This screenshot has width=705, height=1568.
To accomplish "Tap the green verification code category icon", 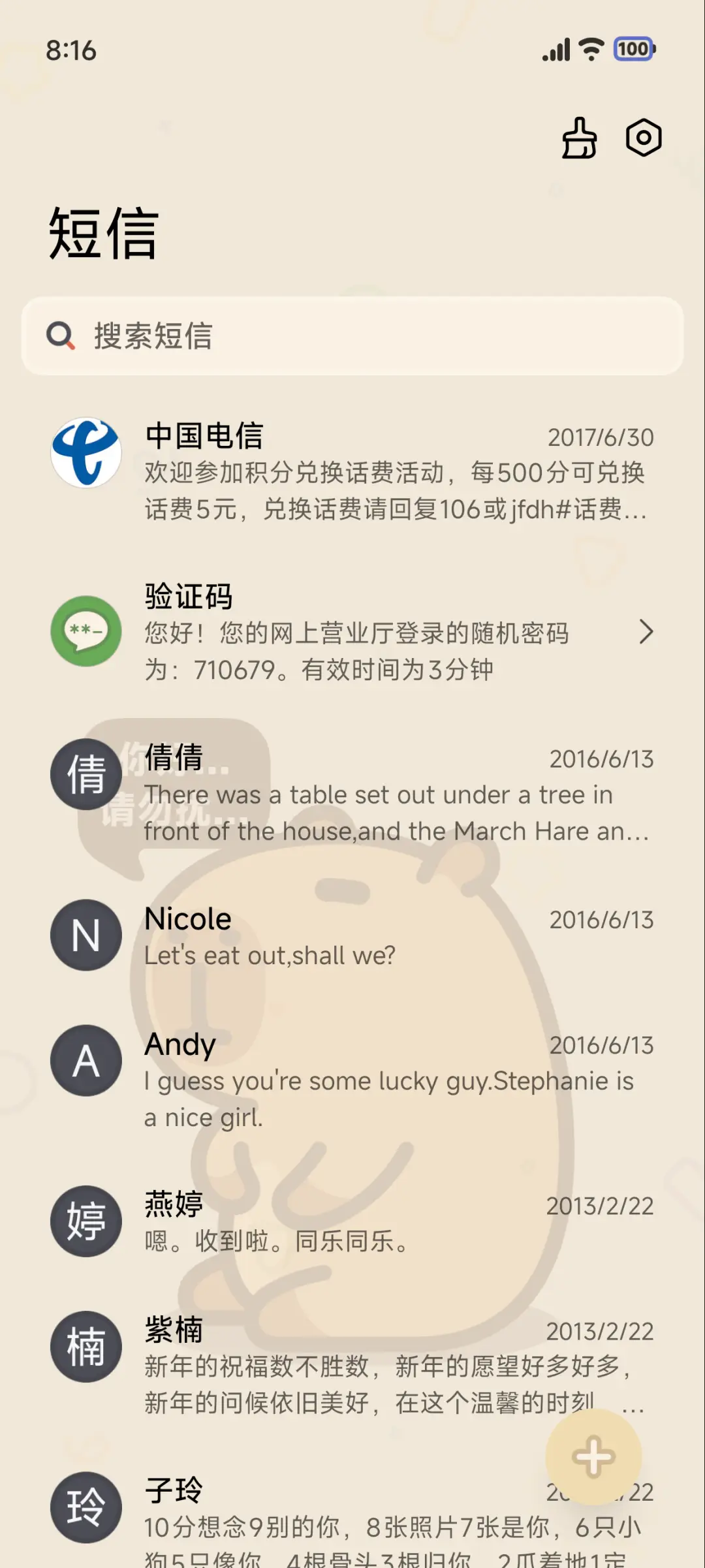I will pyautogui.click(x=85, y=632).
